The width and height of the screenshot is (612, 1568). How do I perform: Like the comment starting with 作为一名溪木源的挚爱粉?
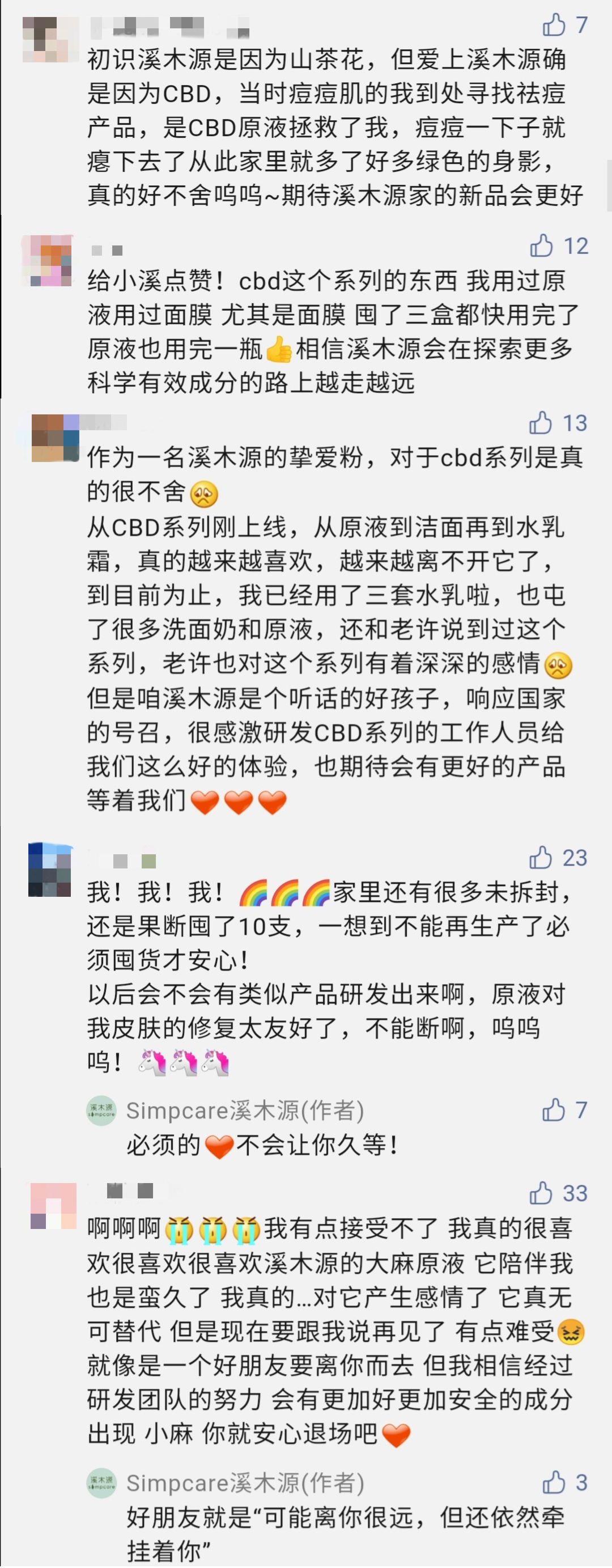pos(540,423)
